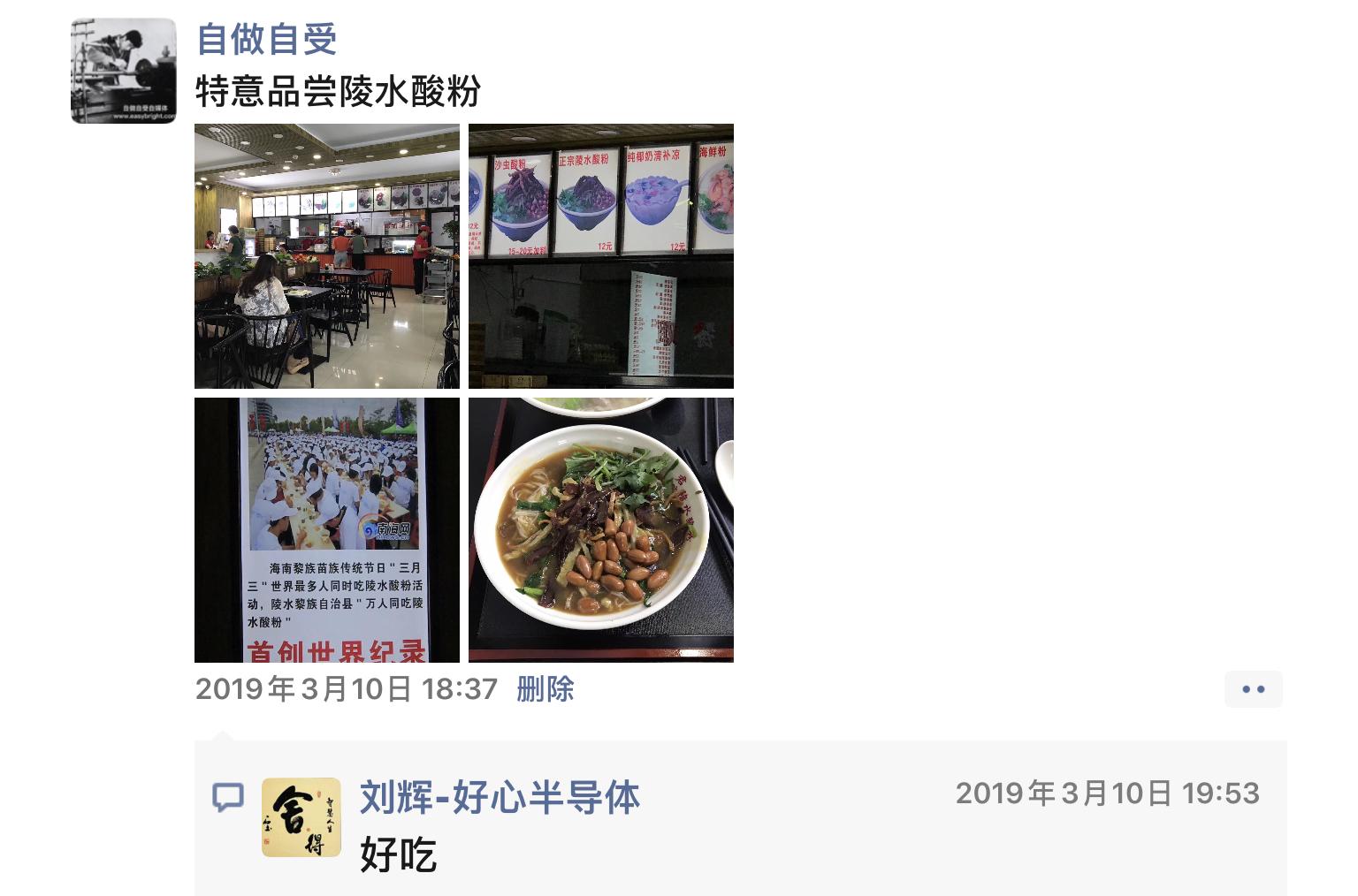This screenshot has height=896, width=1358.
Task: Open 刘辉-好心半导体 name link
Action: 500,797
